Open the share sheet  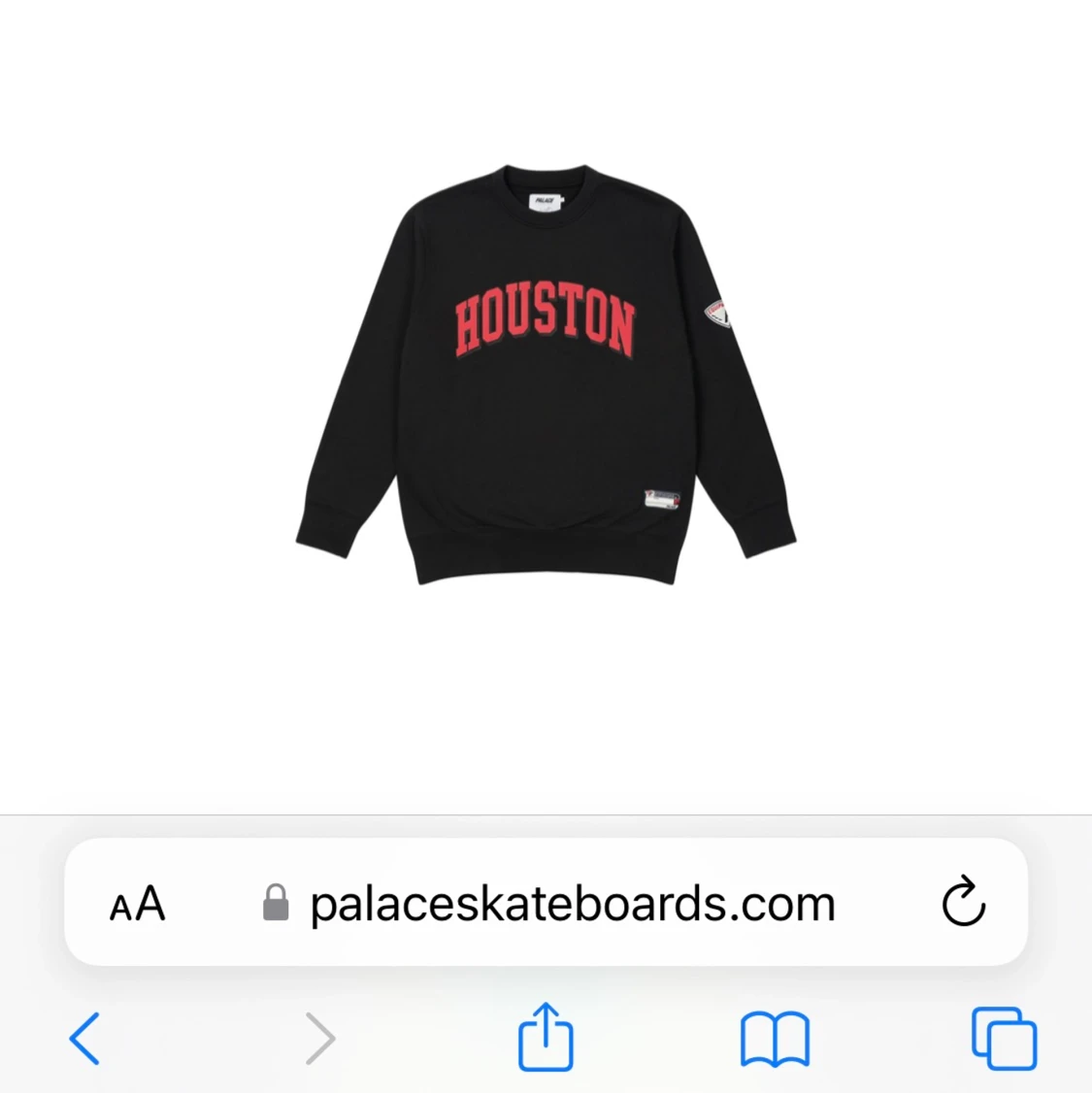[546, 1037]
